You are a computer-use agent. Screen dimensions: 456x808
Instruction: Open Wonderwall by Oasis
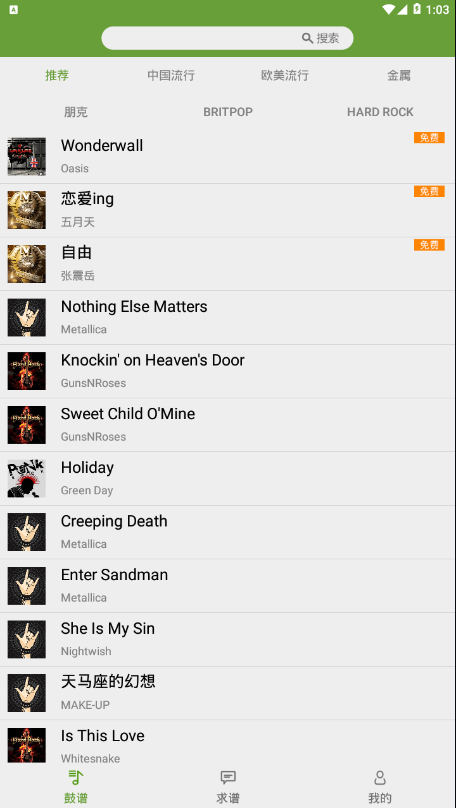[x=228, y=157]
